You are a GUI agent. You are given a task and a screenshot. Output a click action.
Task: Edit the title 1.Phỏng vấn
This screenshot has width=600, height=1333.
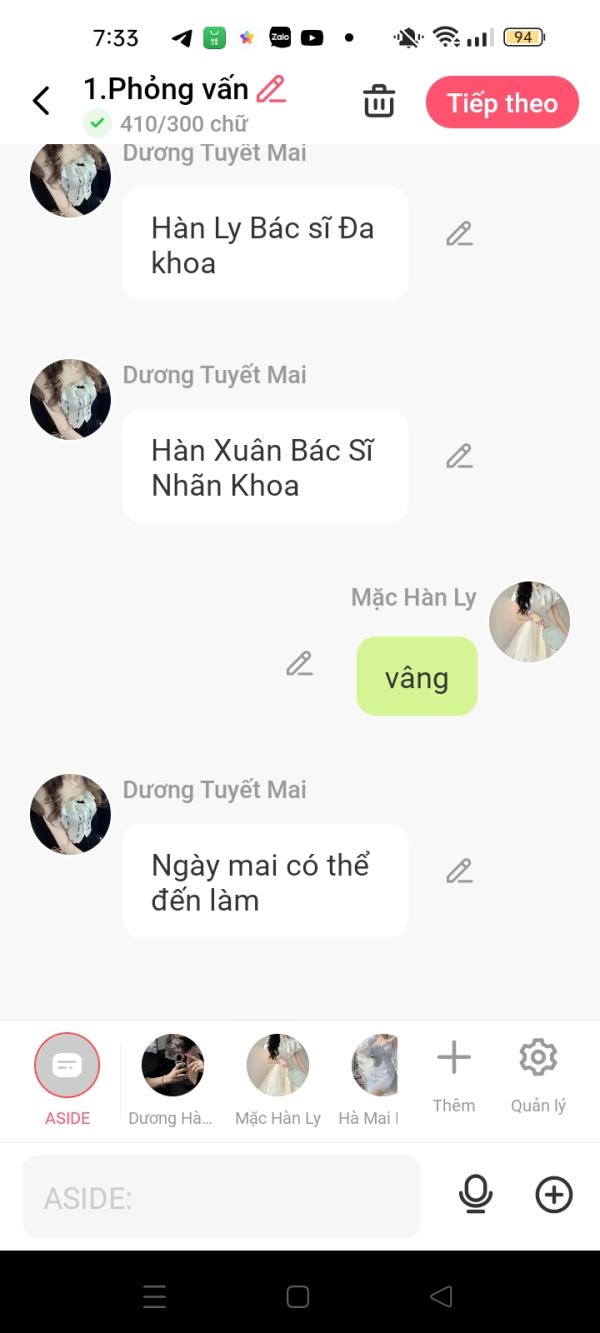[x=271, y=90]
